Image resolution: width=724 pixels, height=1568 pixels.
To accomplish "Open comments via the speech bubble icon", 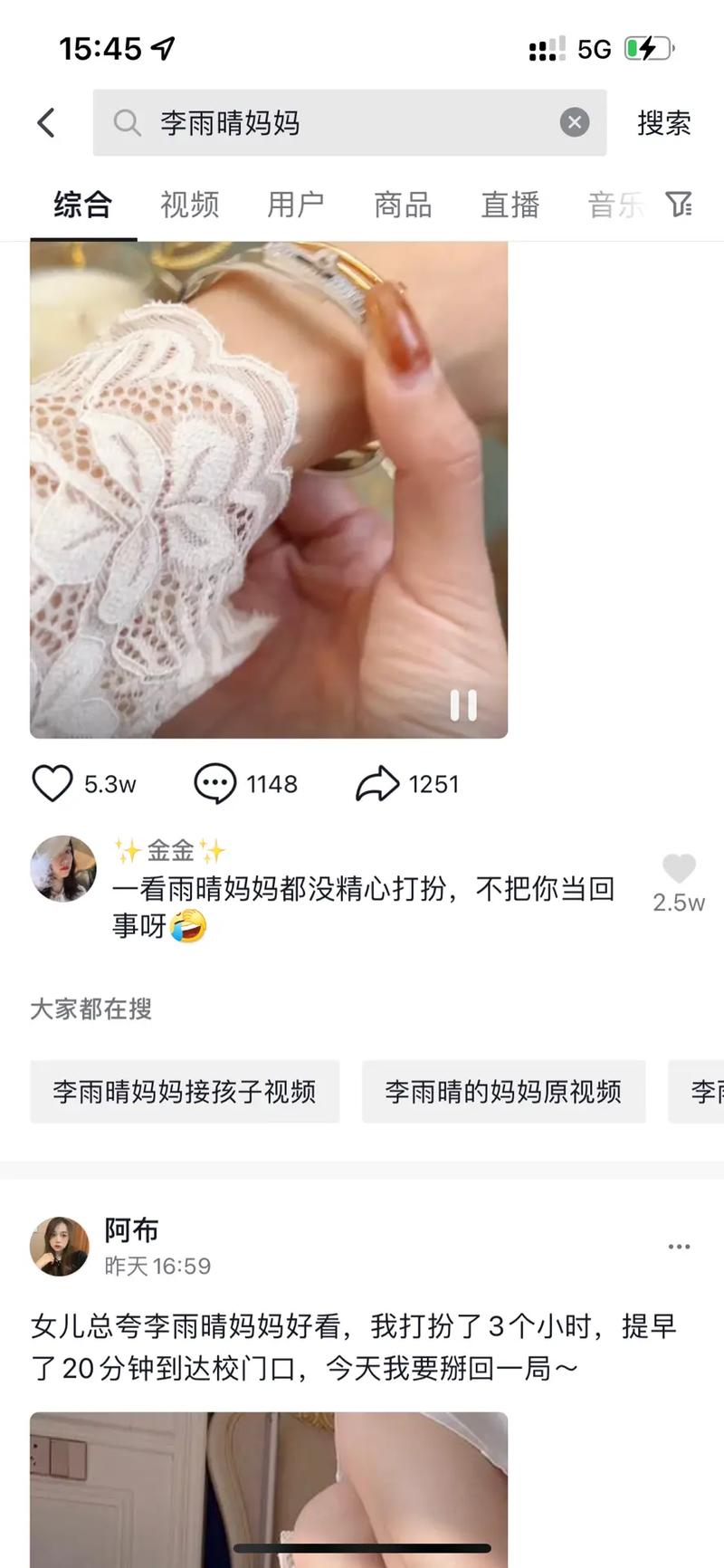I will click(x=214, y=783).
